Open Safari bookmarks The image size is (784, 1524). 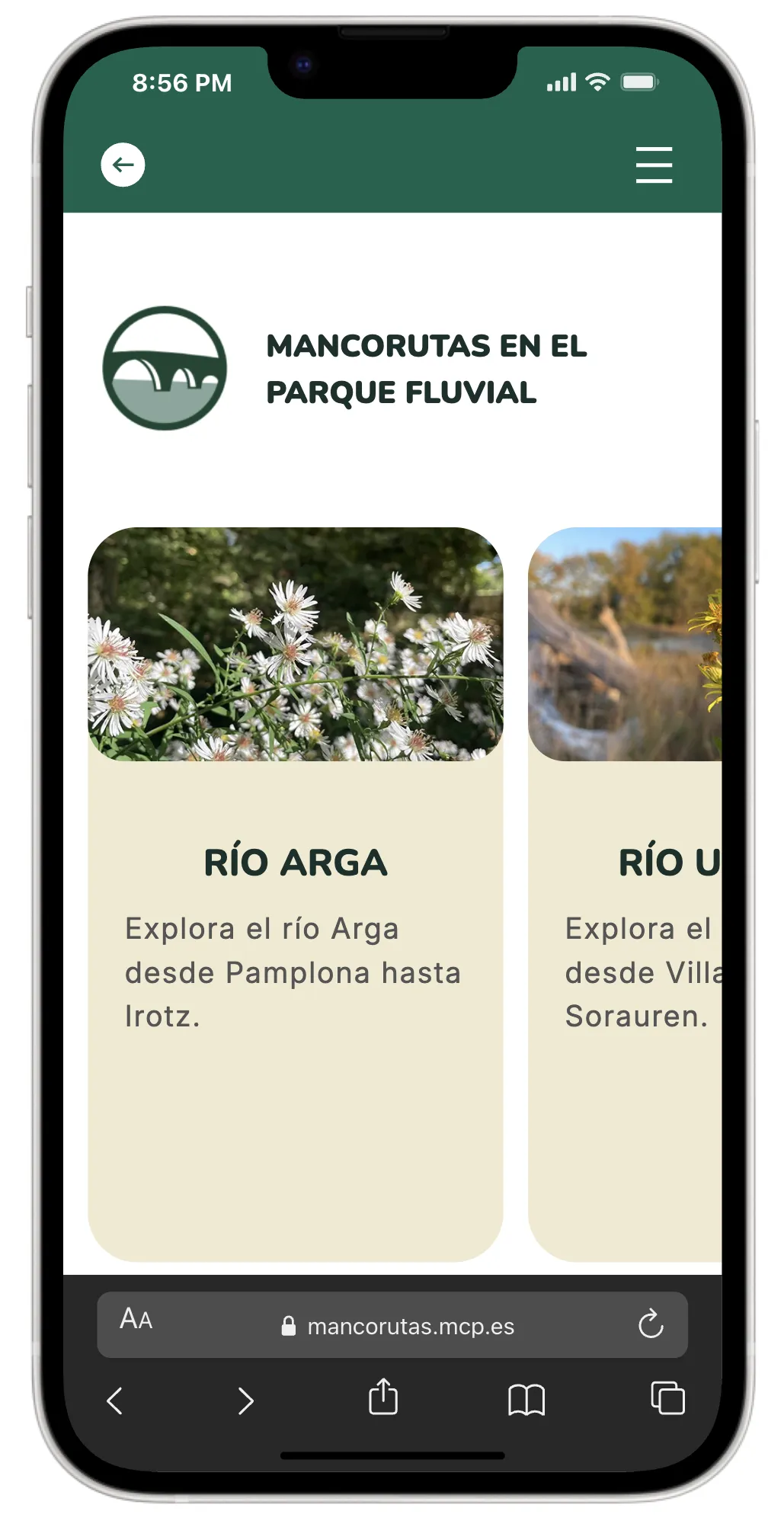[x=526, y=1400]
